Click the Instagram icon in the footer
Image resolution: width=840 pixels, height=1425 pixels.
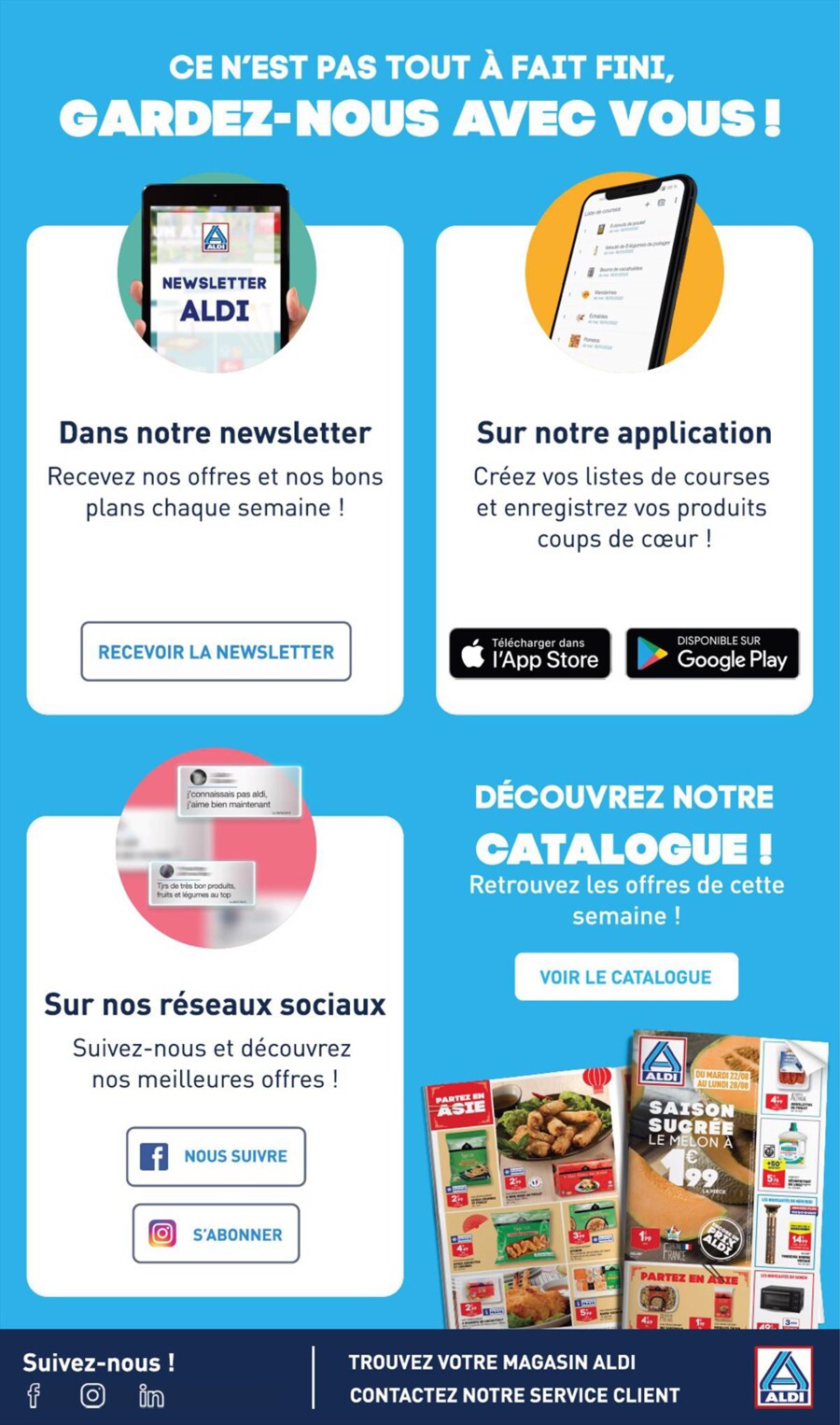[x=92, y=1395]
